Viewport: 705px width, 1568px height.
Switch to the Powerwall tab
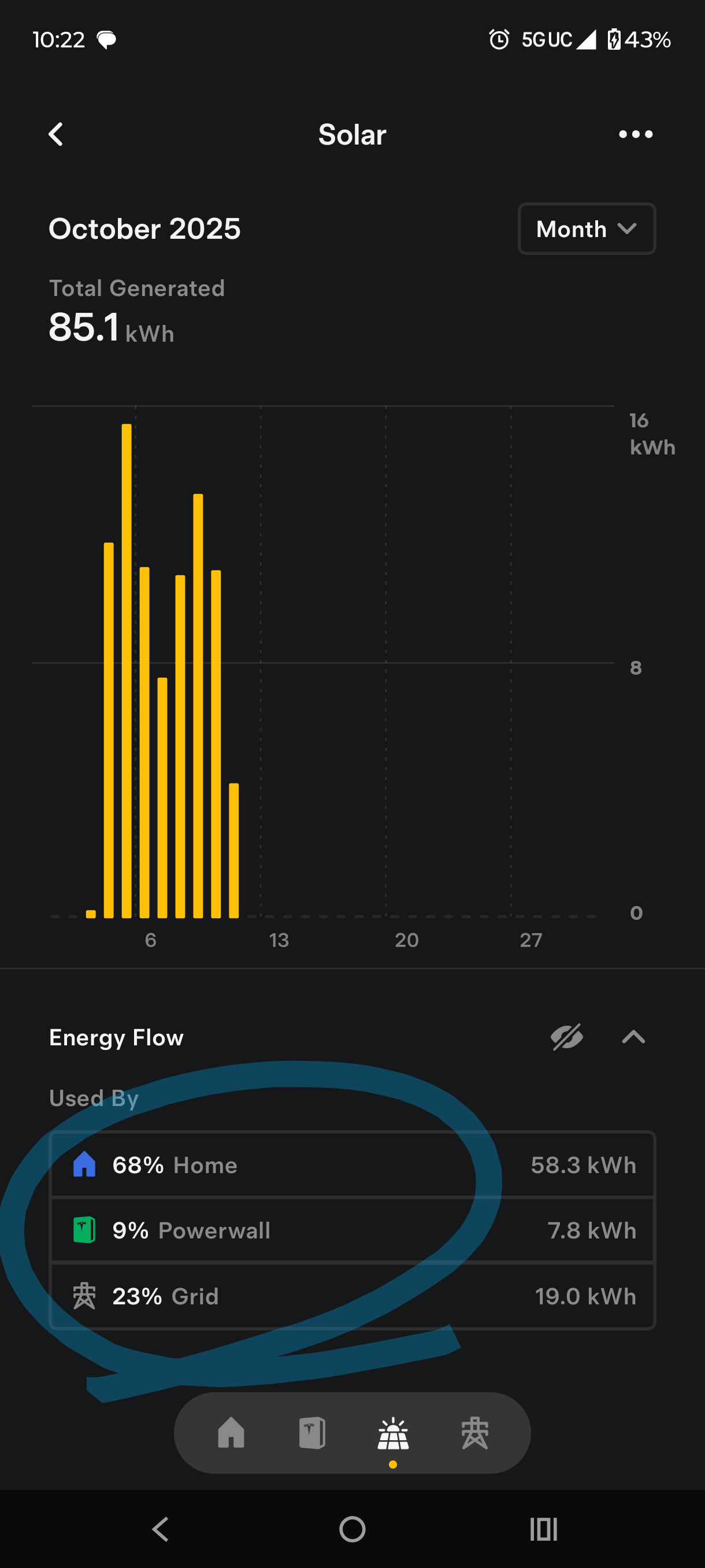[312, 1433]
